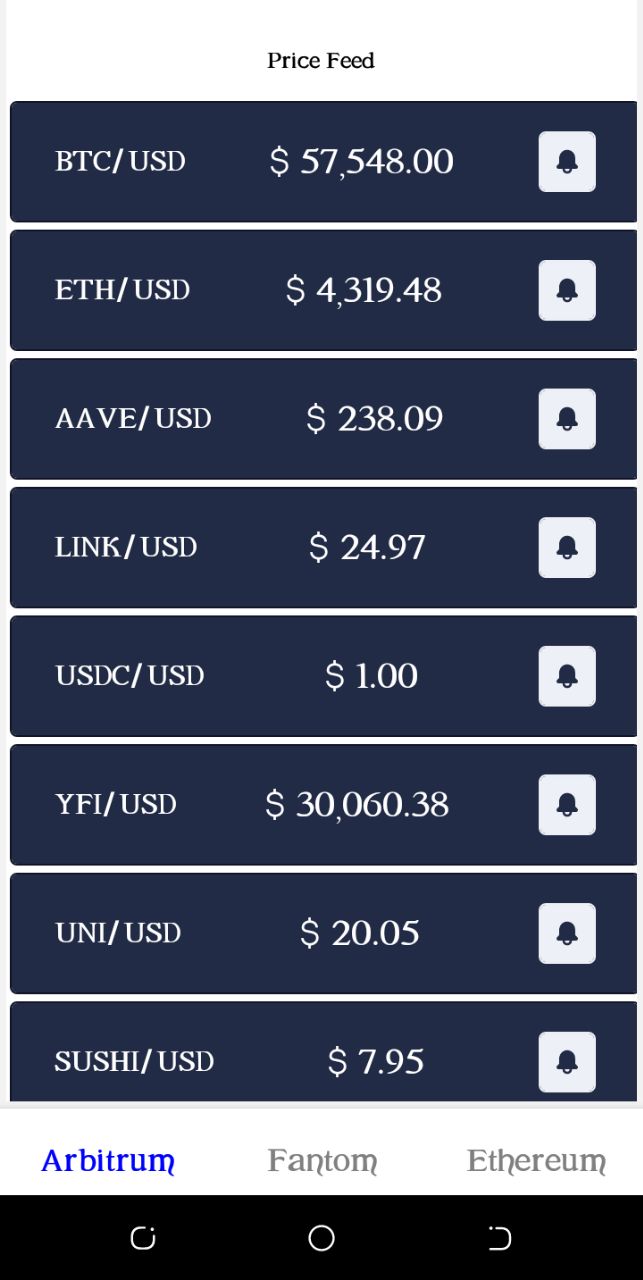Open the bell for UNI/USD
Viewport: 643px width, 1280px height.
coord(567,933)
